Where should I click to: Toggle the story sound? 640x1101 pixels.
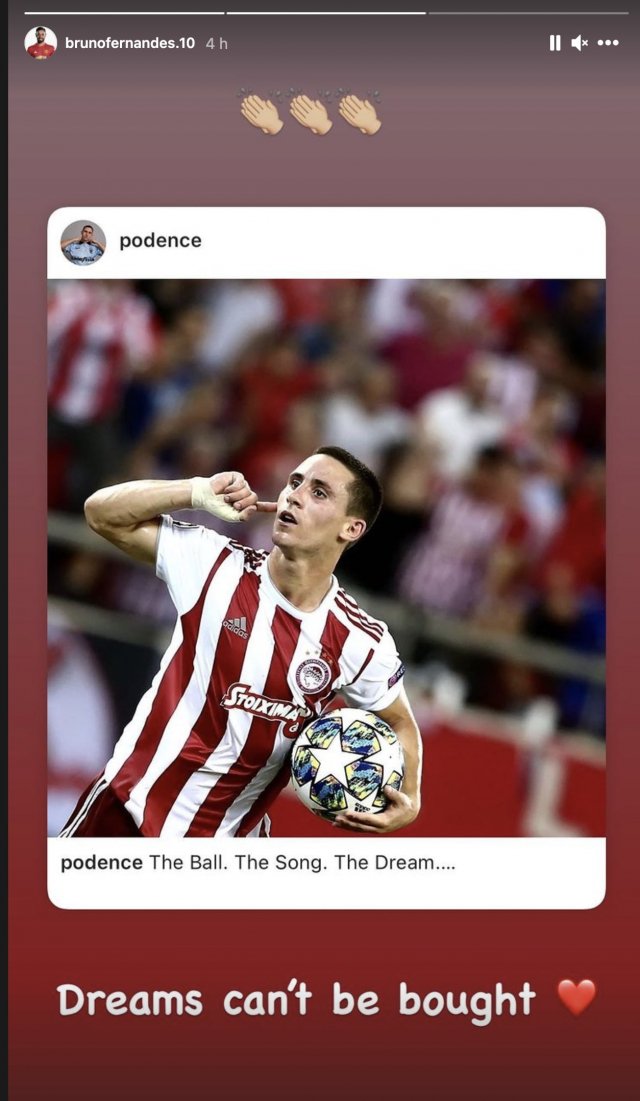(x=580, y=43)
